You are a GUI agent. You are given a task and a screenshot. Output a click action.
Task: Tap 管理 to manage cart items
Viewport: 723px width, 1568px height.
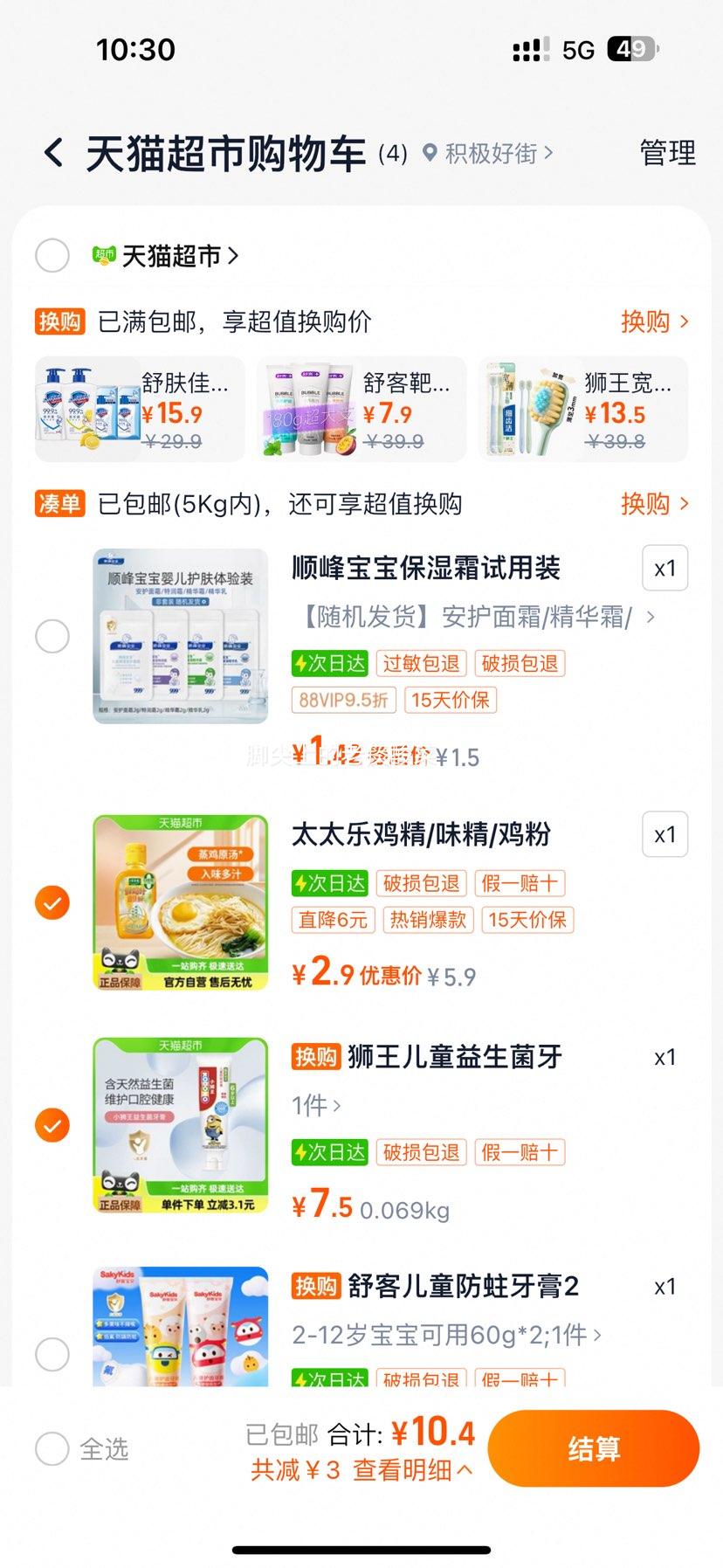click(x=667, y=152)
